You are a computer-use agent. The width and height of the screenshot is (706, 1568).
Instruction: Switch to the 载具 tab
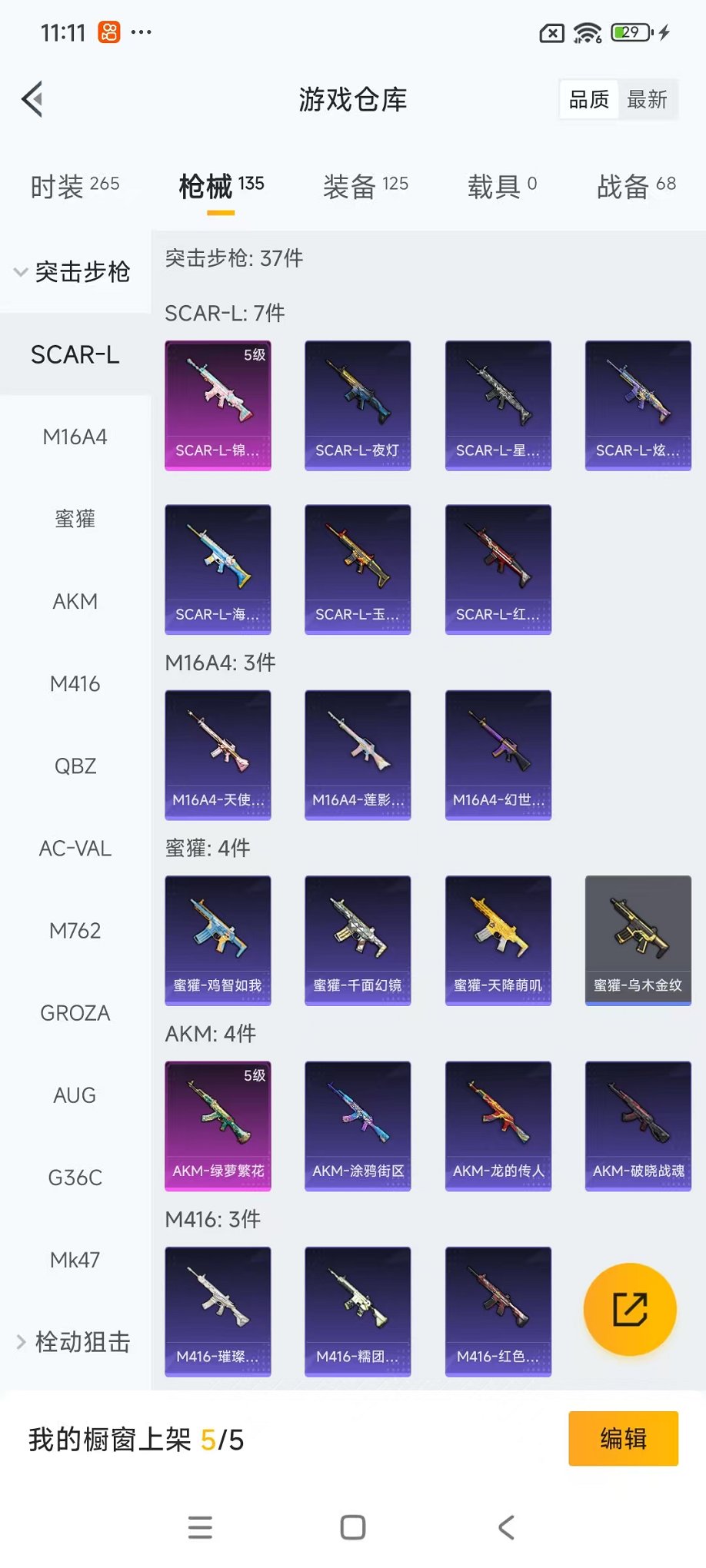pos(502,185)
